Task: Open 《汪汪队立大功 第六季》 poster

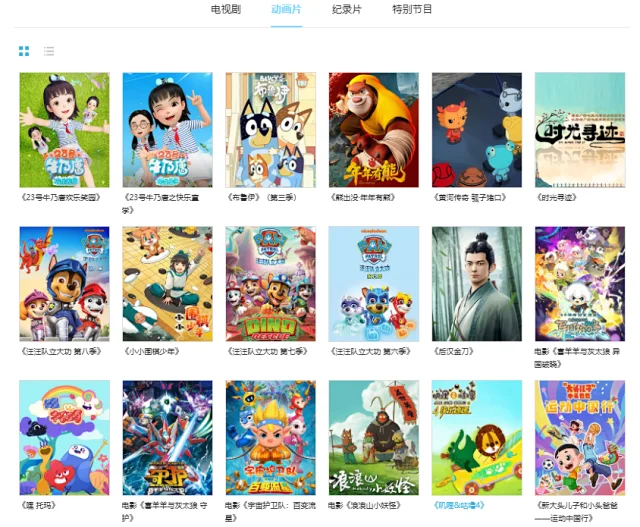Action: [374, 284]
